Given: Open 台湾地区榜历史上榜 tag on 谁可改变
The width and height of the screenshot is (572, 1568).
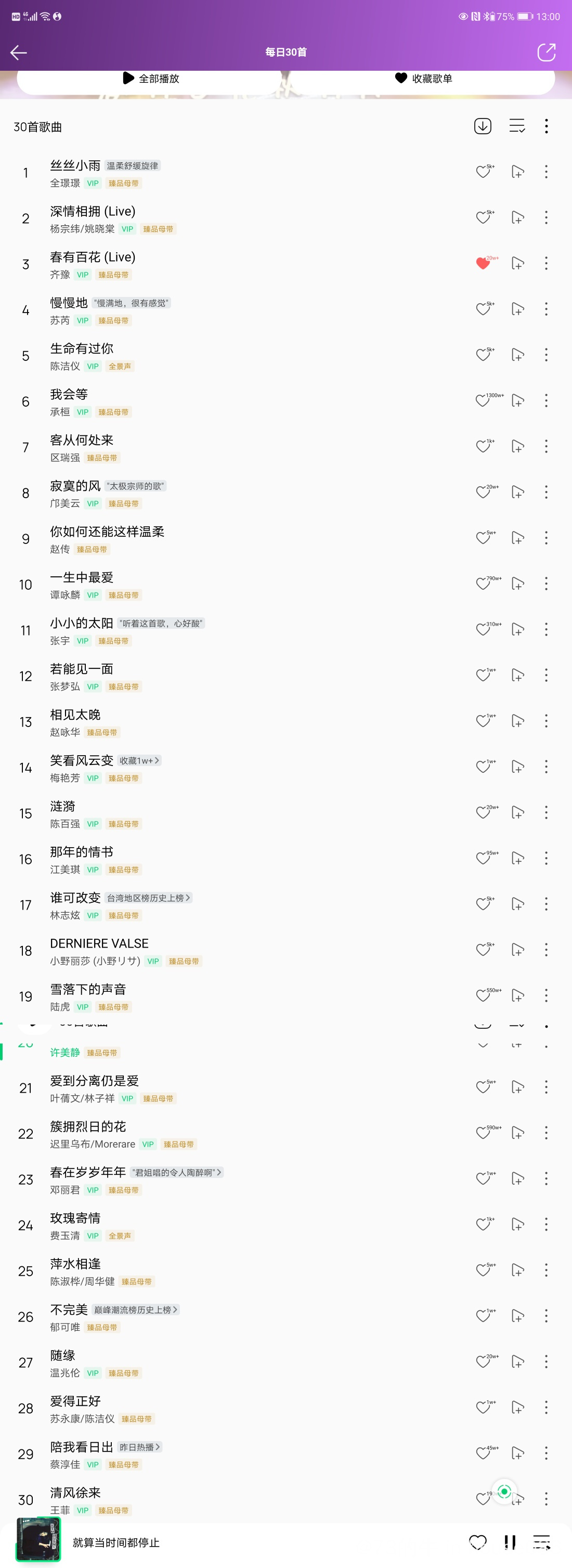Looking at the screenshot, I should 149,898.
